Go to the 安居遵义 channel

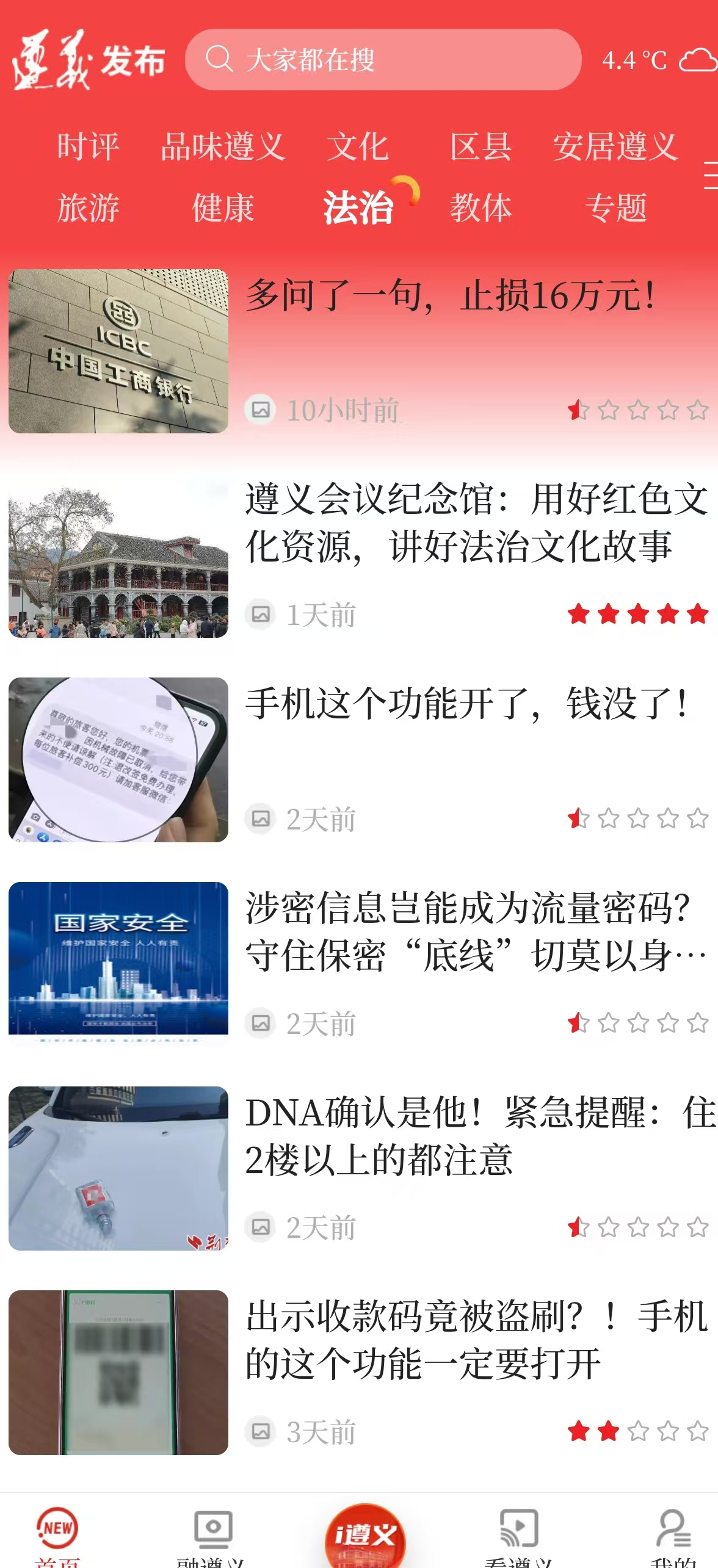tap(615, 146)
